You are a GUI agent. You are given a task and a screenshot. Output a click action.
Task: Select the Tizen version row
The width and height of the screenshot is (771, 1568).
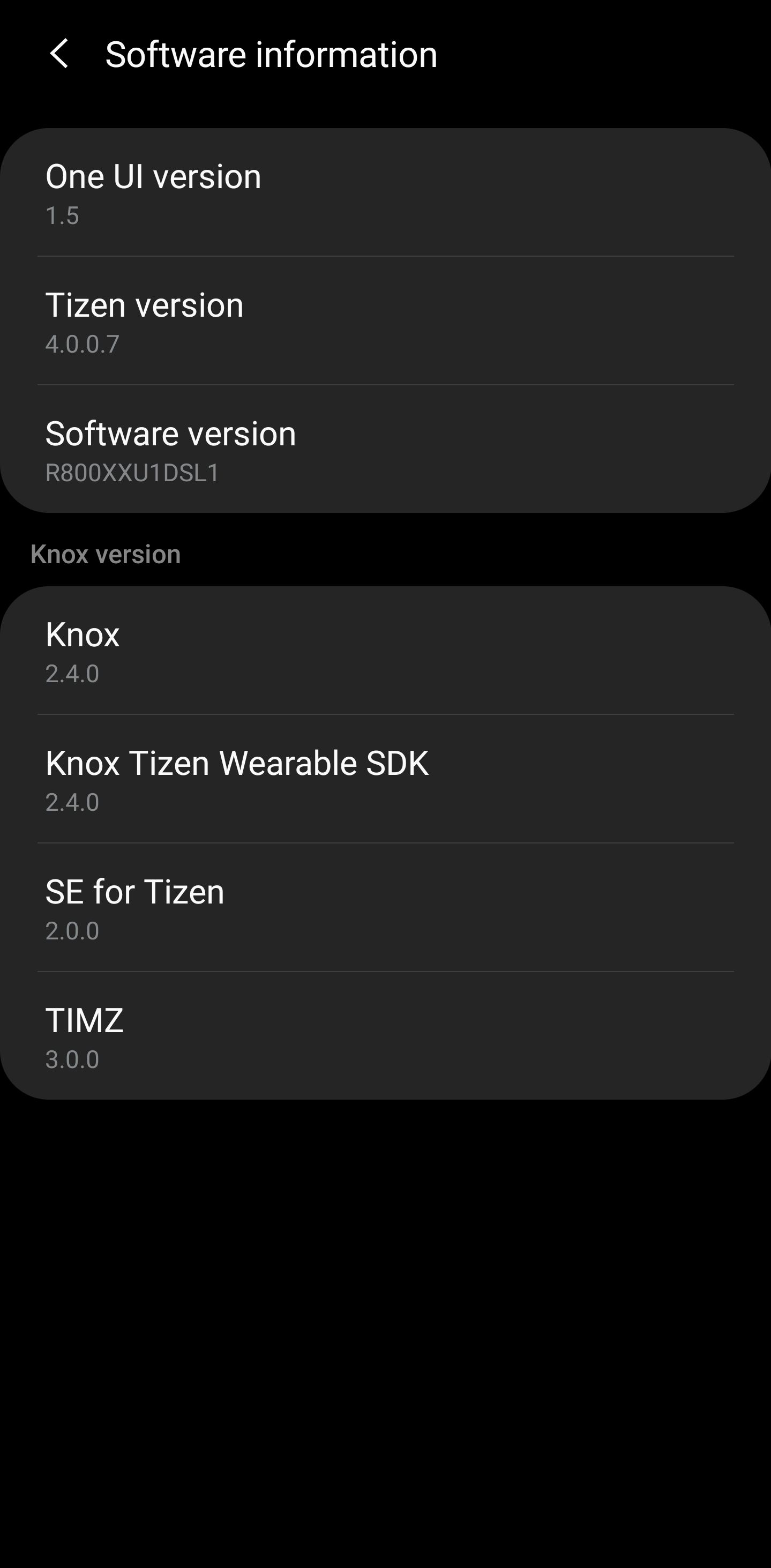tap(385, 322)
